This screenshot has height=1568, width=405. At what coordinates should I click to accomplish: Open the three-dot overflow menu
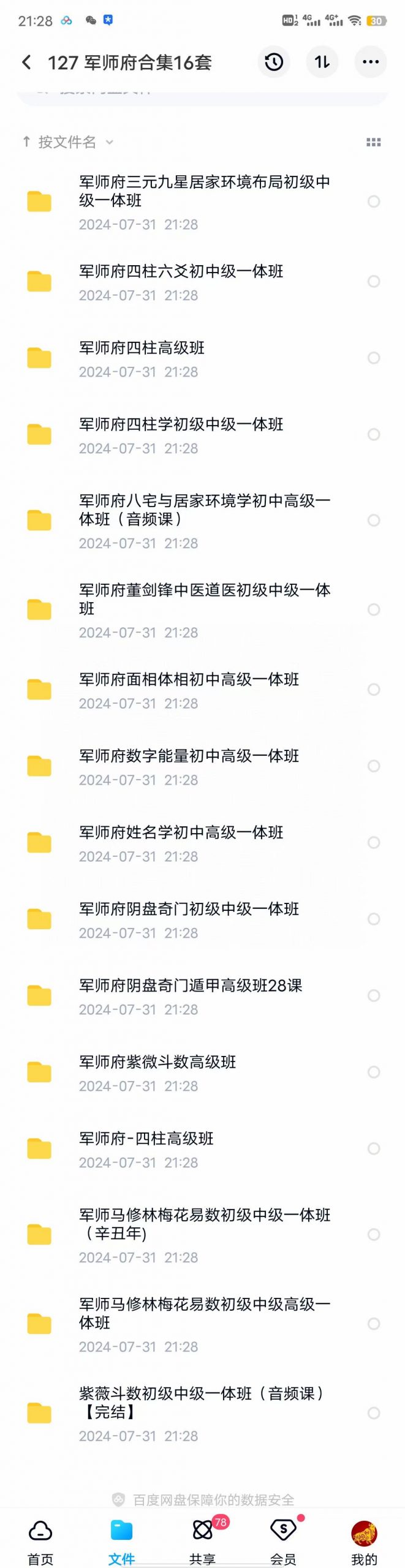(371, 62)
